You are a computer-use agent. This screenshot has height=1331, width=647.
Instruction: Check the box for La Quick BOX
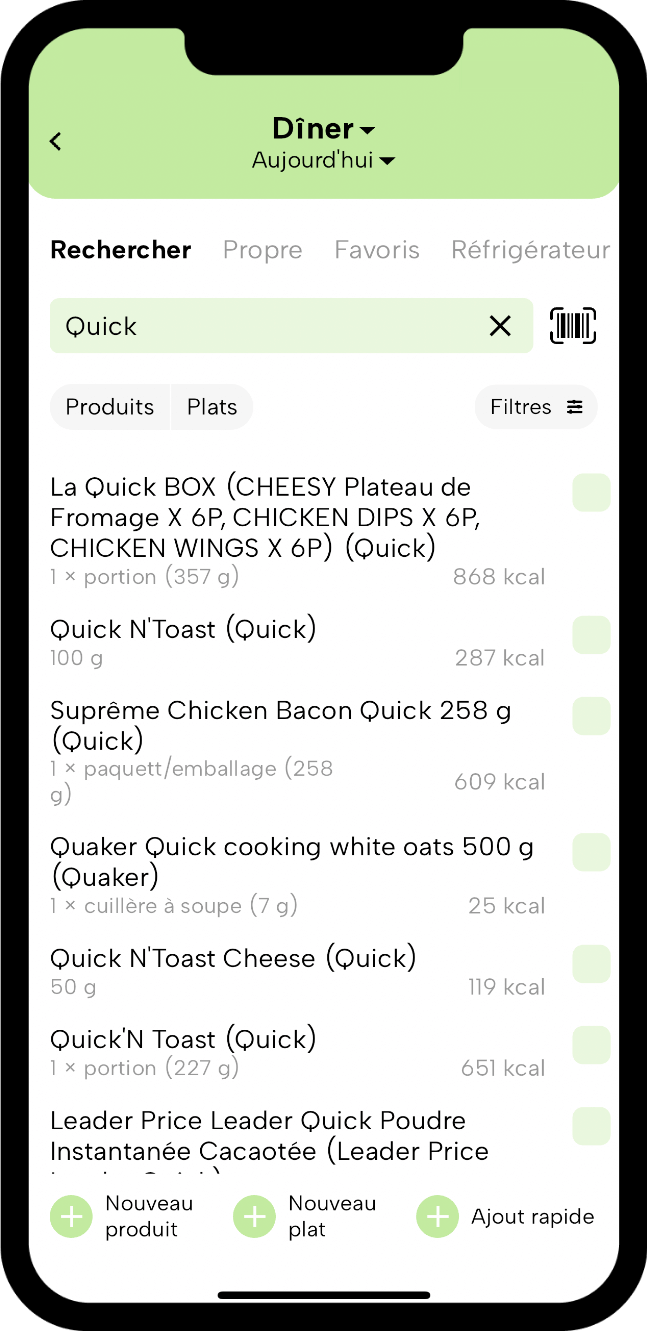pos(591,493)
